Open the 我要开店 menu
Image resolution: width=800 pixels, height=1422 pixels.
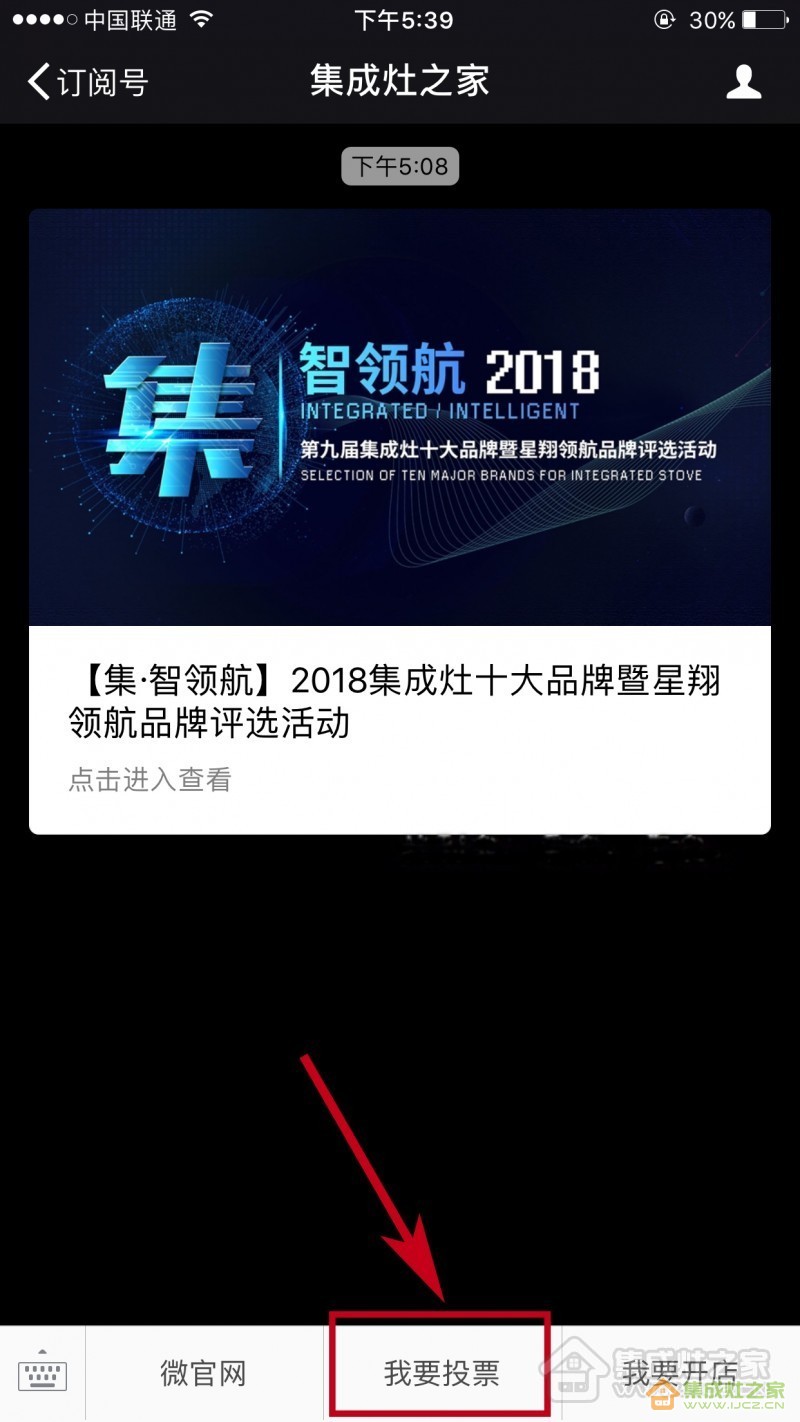[680, 1374]
